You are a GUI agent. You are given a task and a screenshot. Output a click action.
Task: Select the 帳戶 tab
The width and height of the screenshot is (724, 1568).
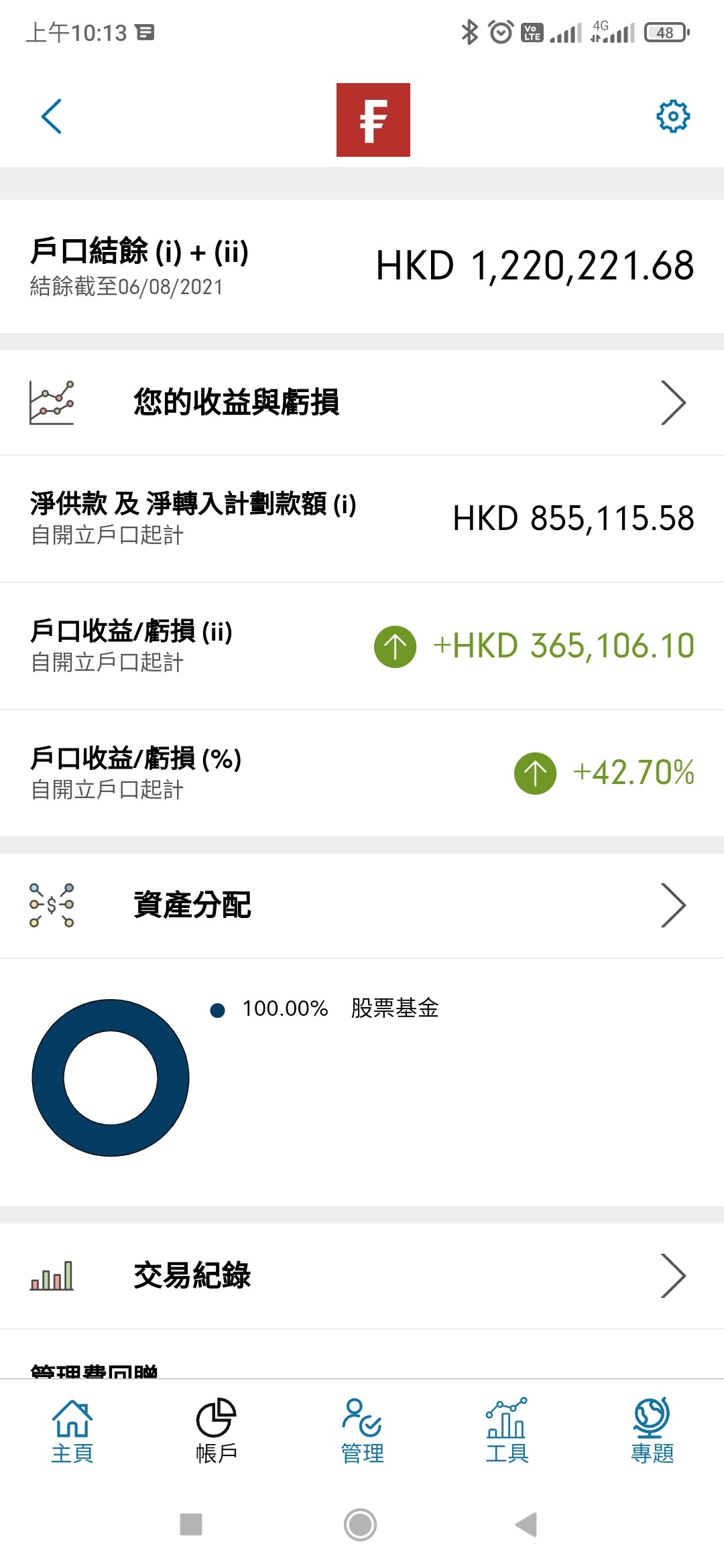pos(217,1431)
